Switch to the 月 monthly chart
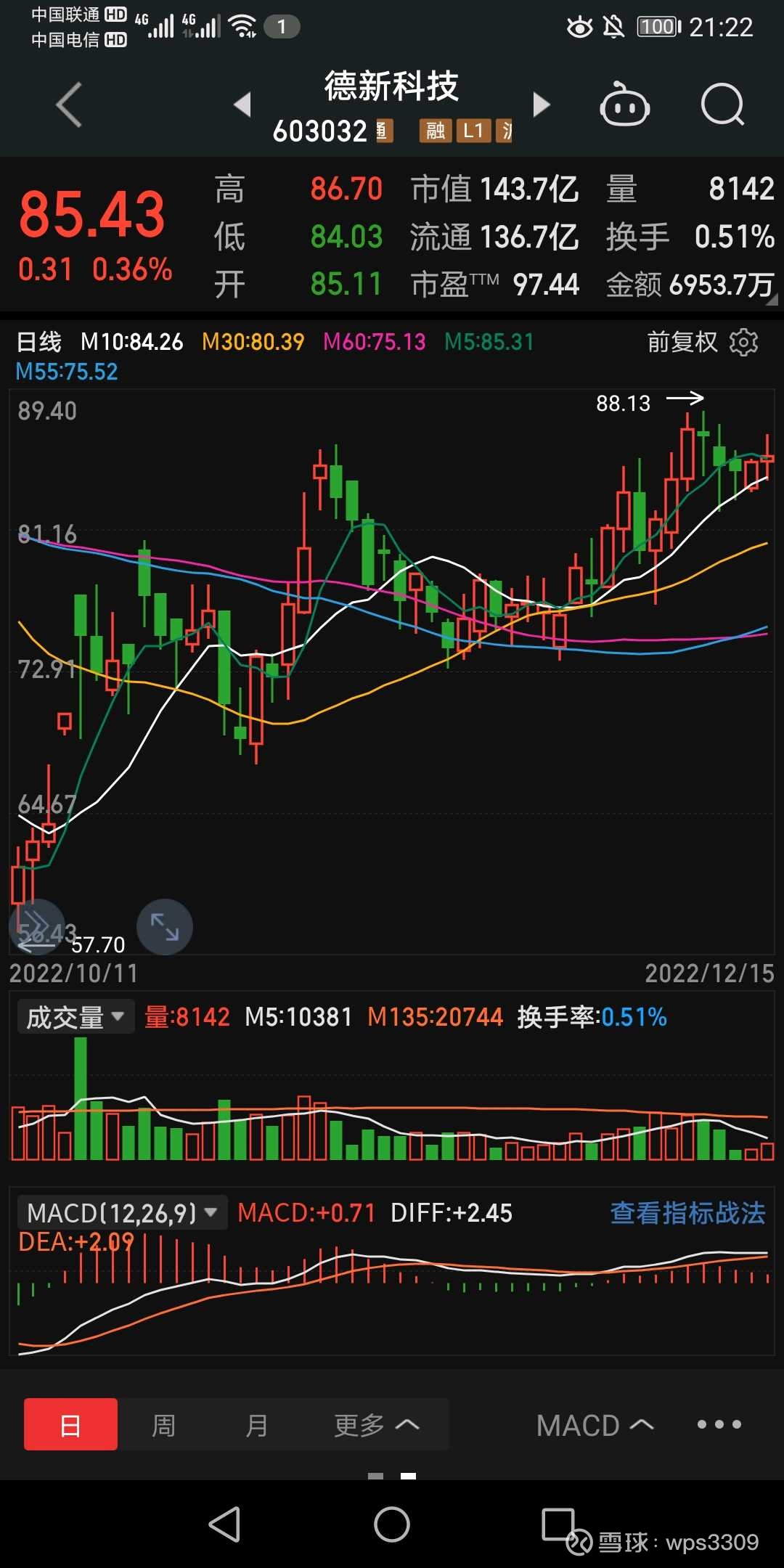Screen dimensions: 784x1568 [x=257, y=1425]
